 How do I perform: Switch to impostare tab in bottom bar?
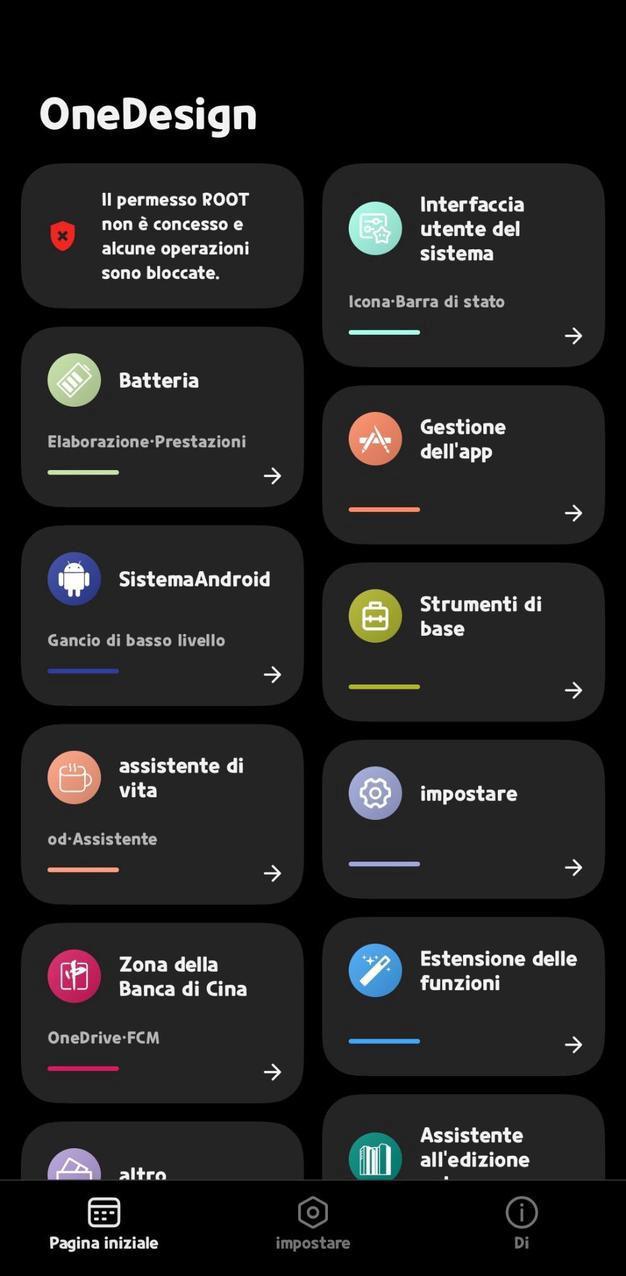point(313,1224)
